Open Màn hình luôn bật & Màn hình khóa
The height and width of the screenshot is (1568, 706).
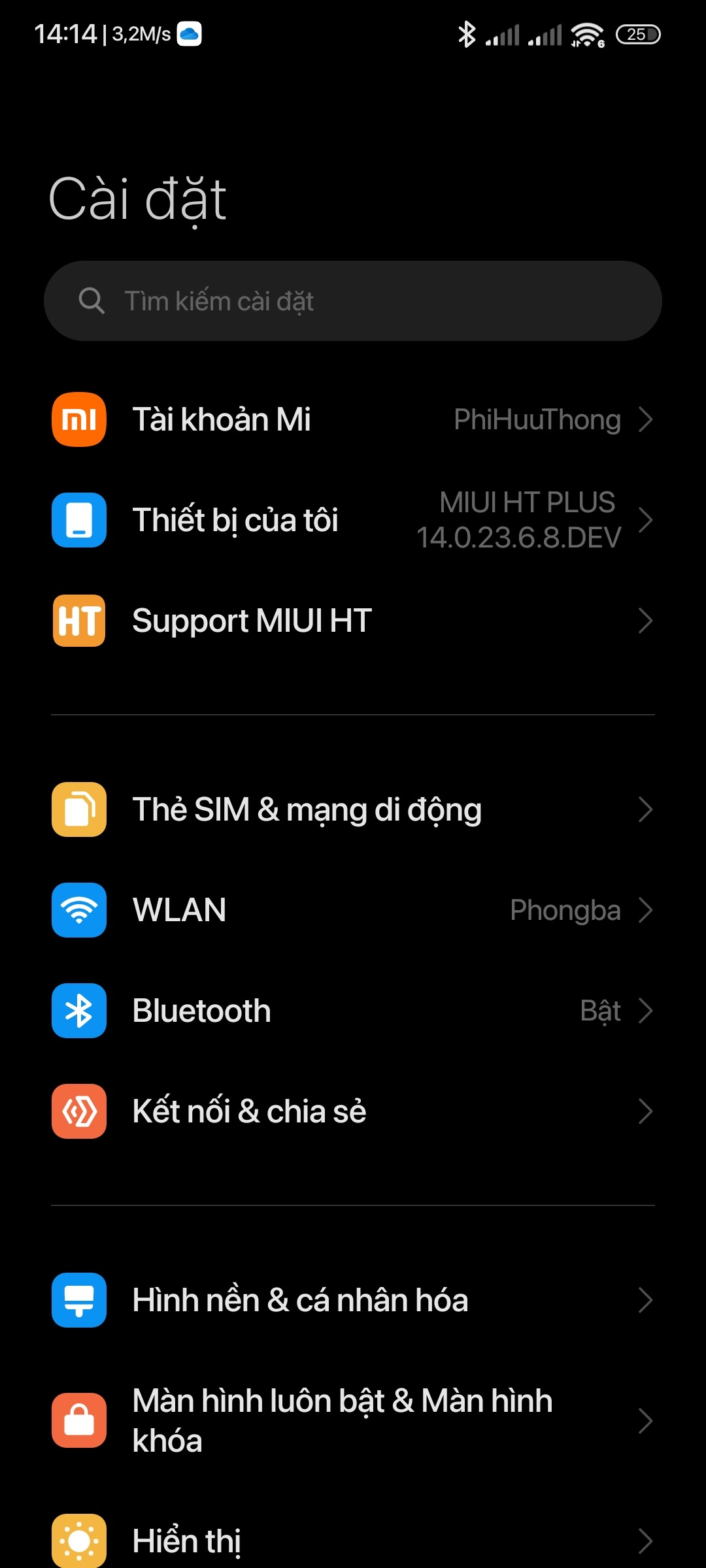(353, 1421)
